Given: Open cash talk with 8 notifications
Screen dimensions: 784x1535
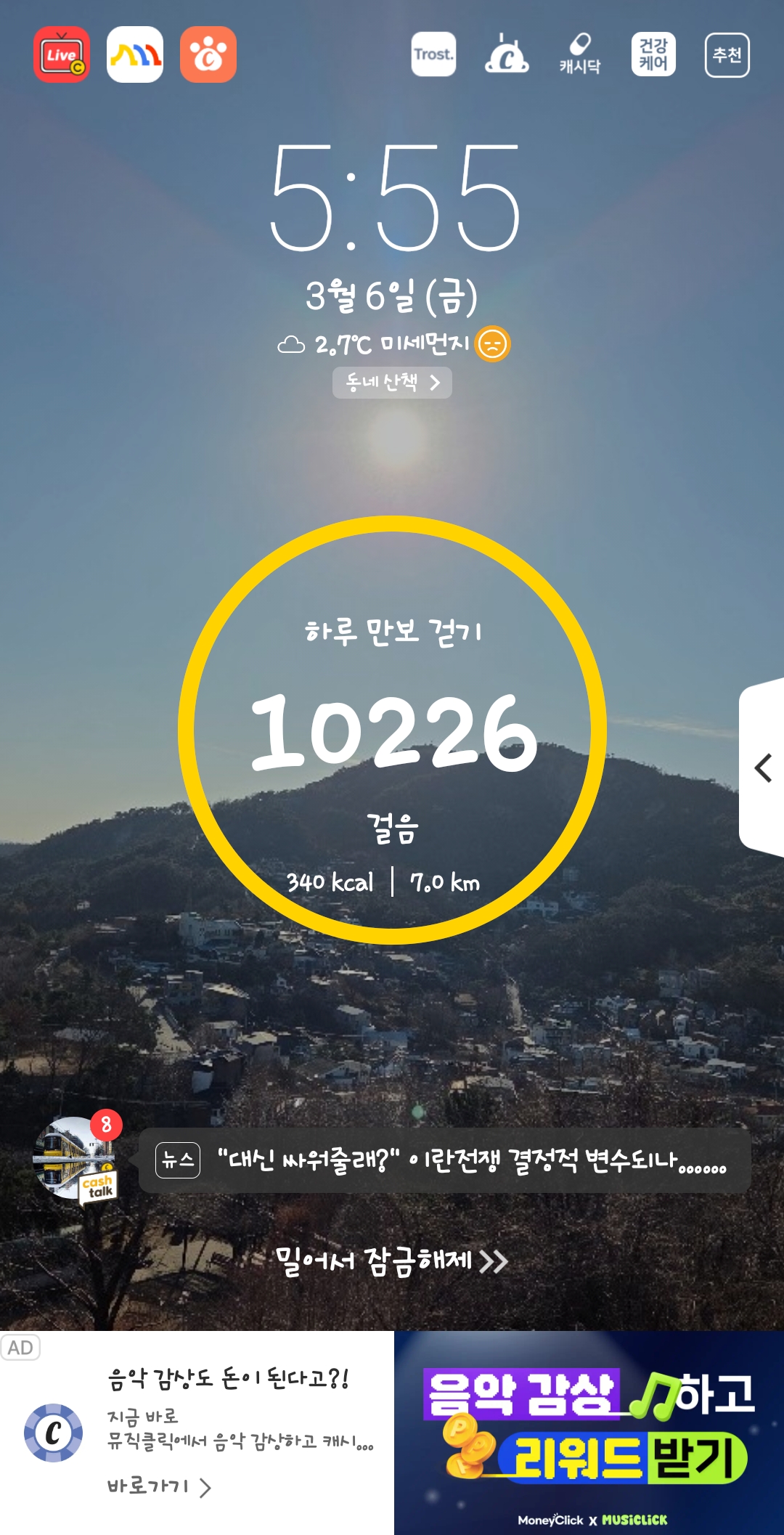Looking at the screenshot, I should pos(75,1159).
